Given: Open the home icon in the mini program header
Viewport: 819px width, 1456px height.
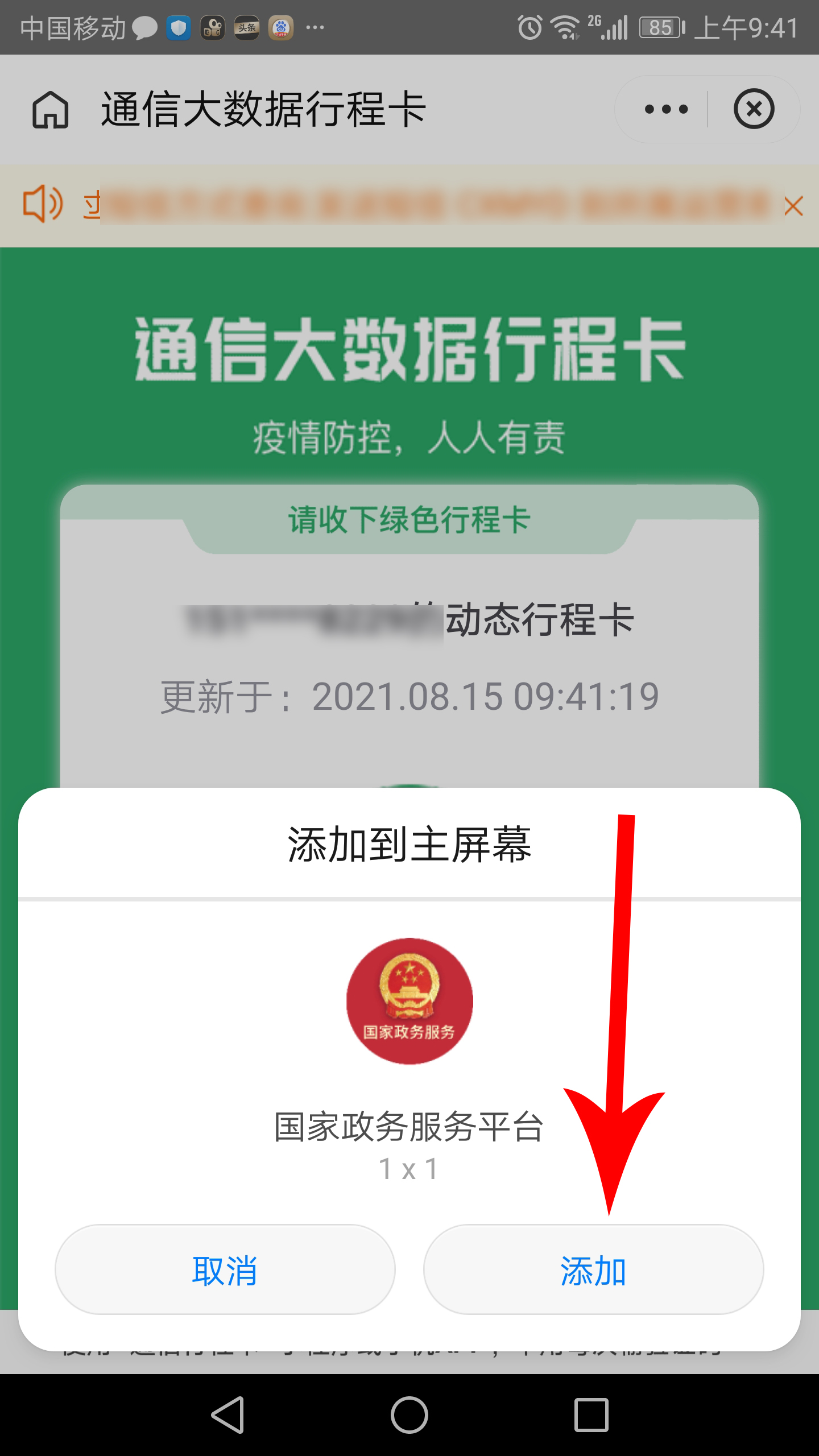Looking at the screenshot, I should pyautogui.click(x=50, y=109).
